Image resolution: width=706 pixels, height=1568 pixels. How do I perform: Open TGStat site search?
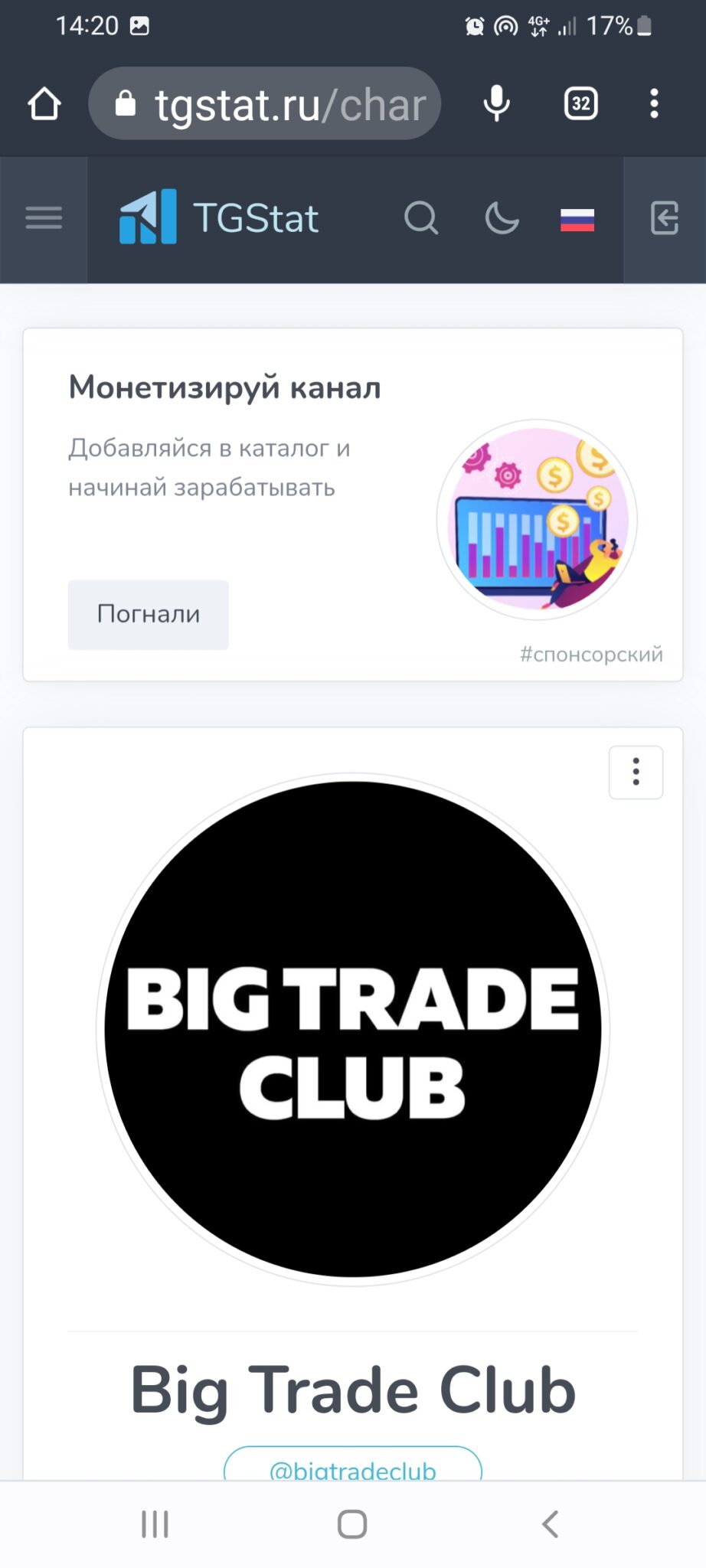[x=421, y=218]
